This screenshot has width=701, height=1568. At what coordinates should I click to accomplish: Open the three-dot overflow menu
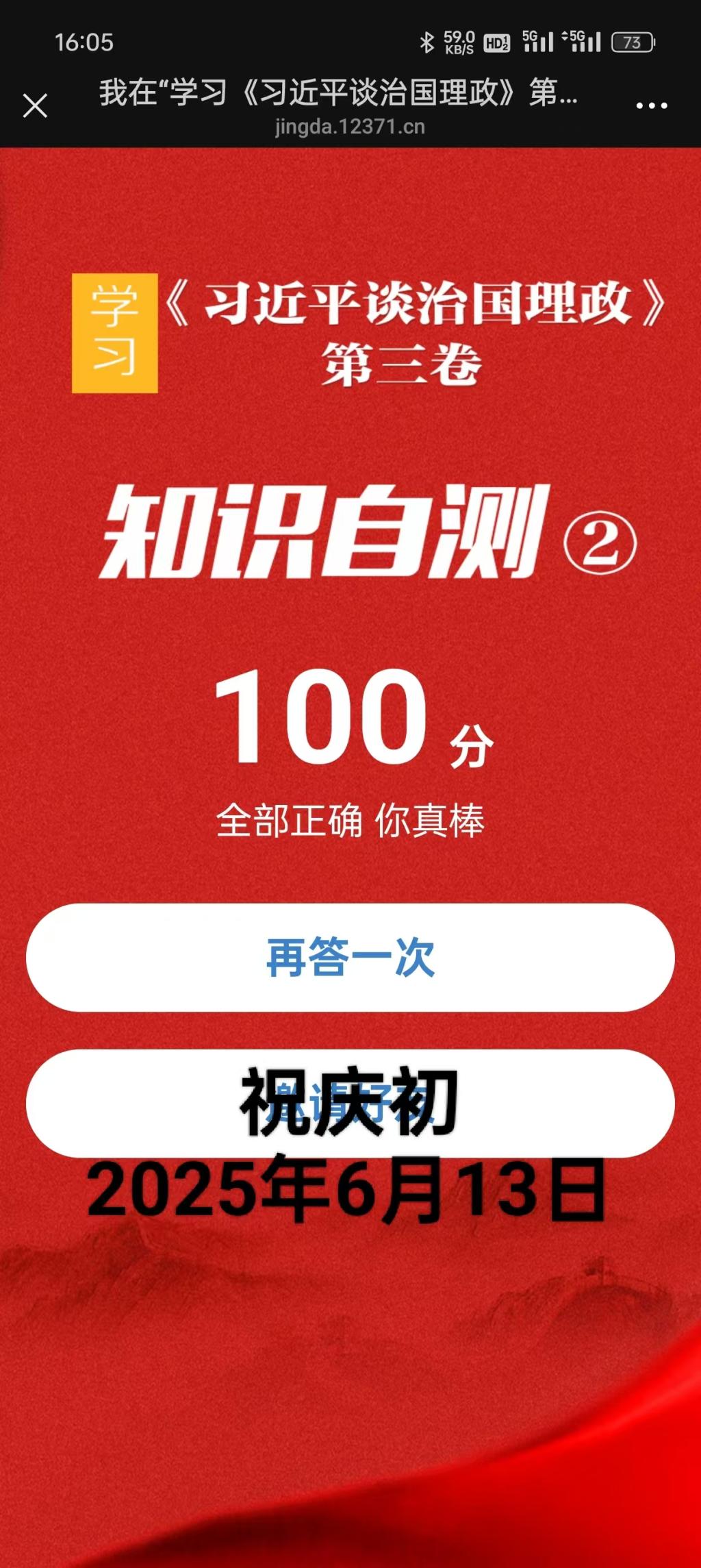pos(651,106)
